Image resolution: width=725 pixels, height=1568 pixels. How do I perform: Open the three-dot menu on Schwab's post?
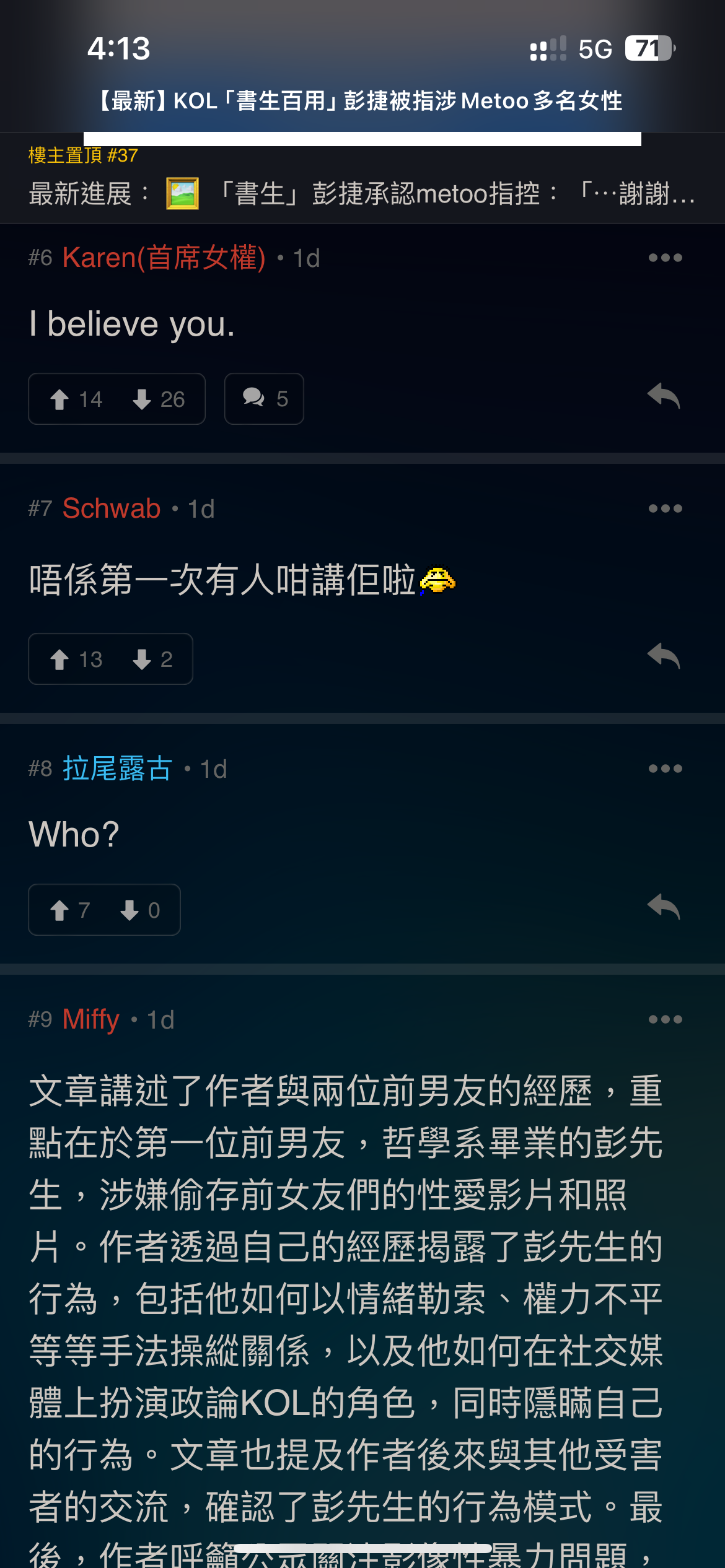[x=664, y=508]
